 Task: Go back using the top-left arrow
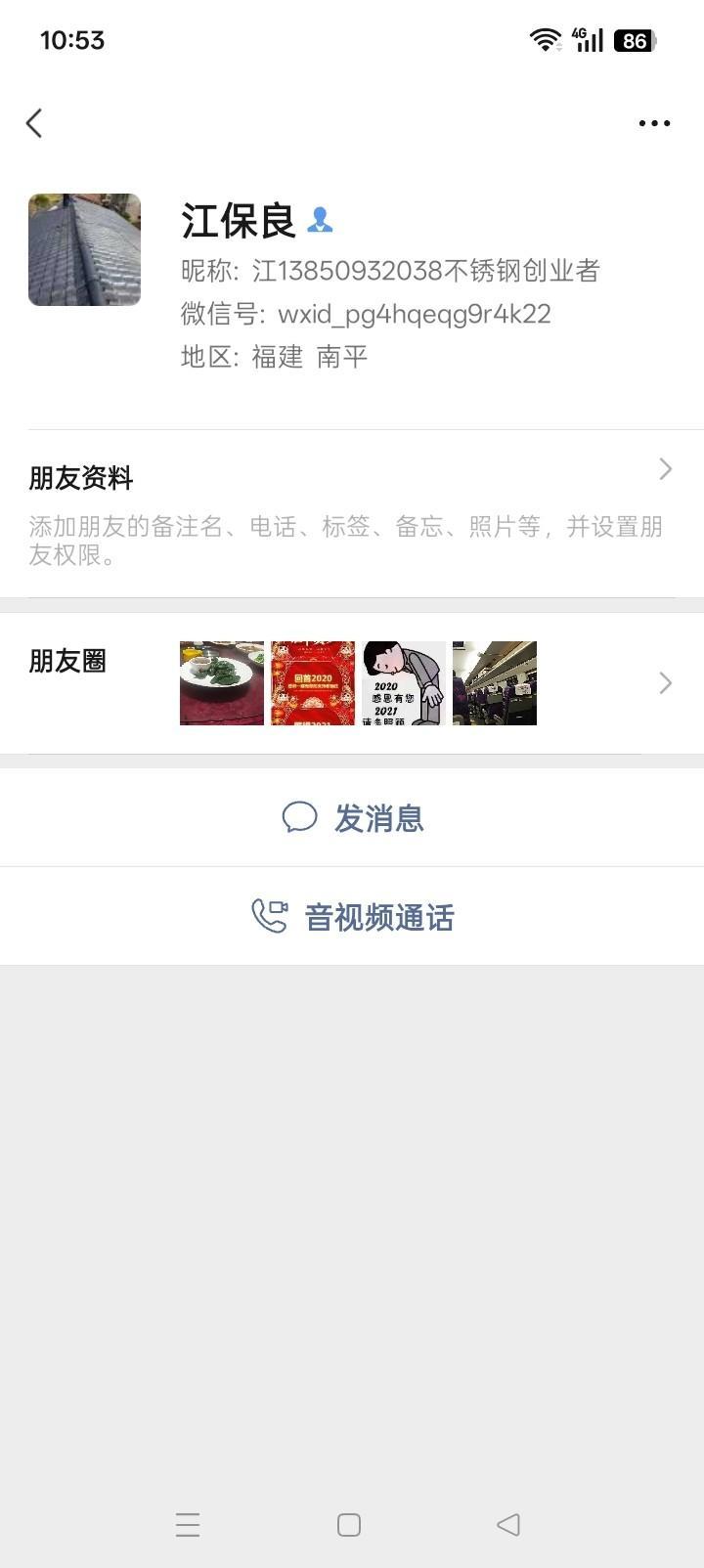(x=34, y=123)
